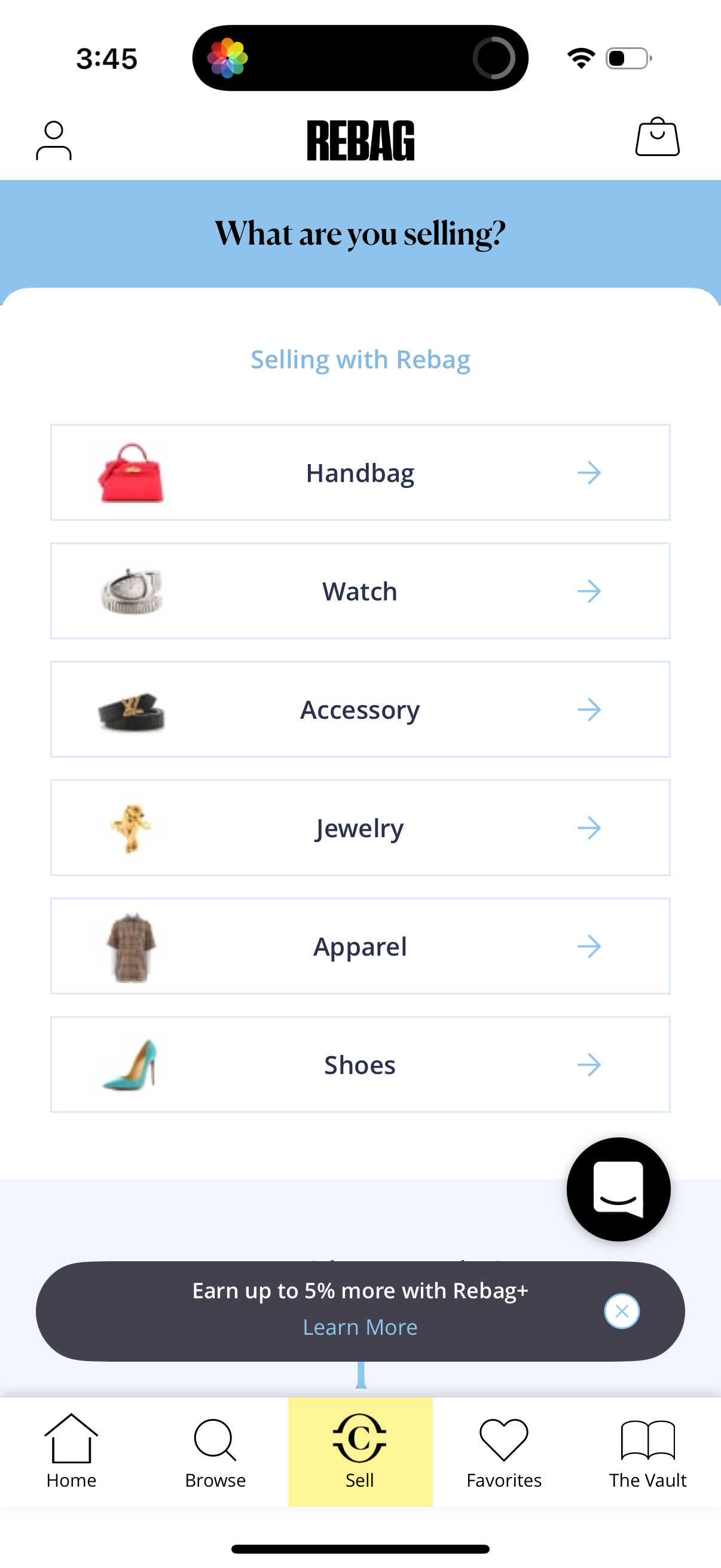
Task: Switch to the Browse tab
Action: point(215,1461)
